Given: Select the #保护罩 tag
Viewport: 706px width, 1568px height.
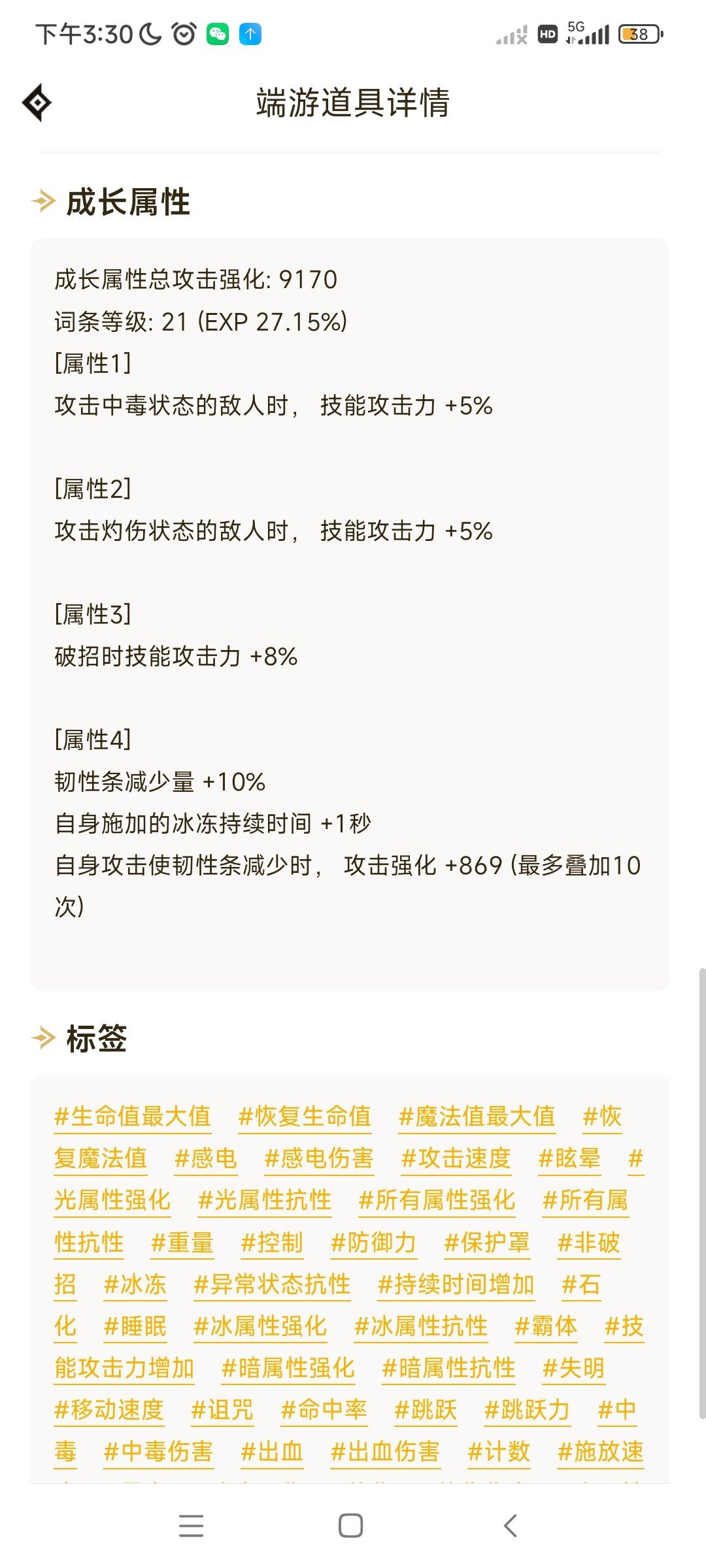Looking at the screenshot, I should tap(487, 1242).
